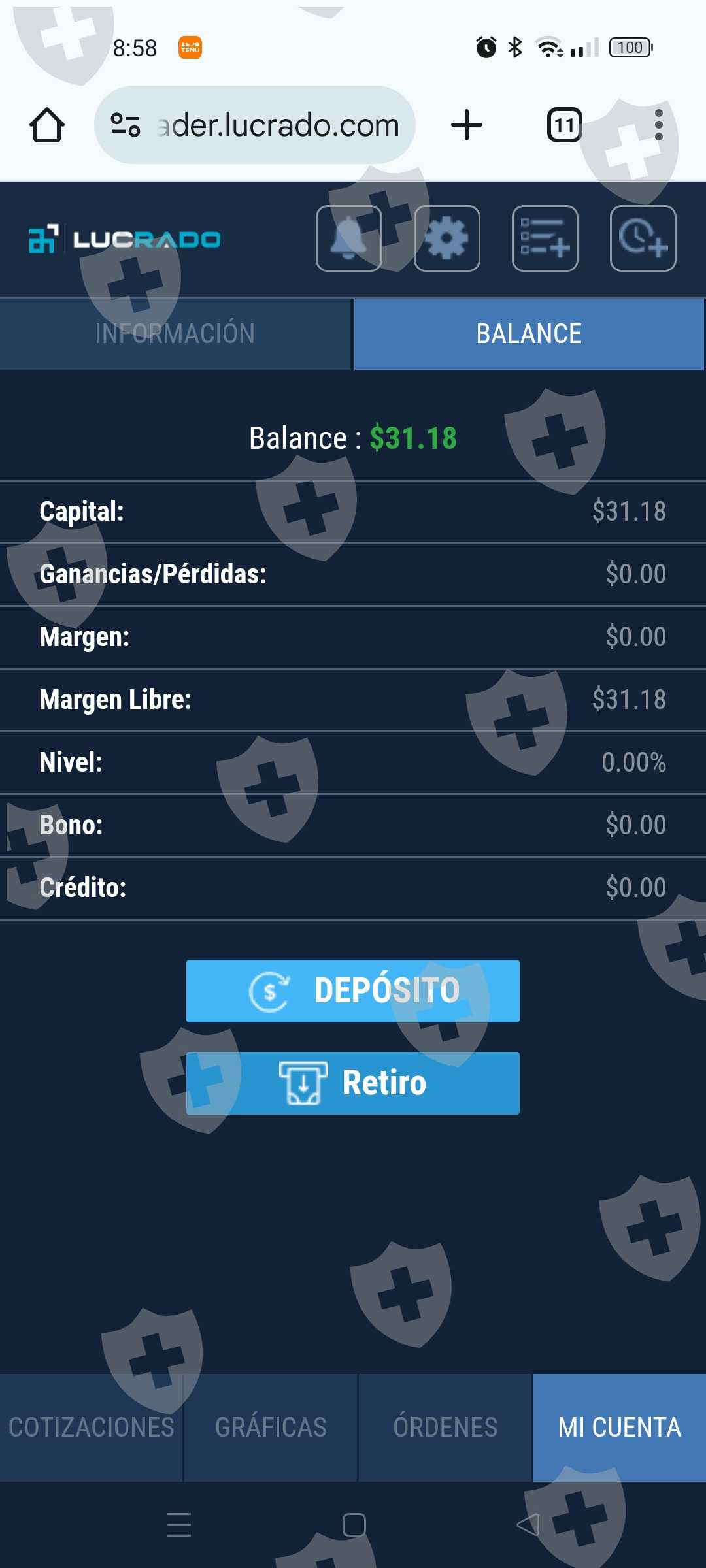Show the open tabs switcher
This screenshot has width=706, height=1568.
(x=564, y=125)
